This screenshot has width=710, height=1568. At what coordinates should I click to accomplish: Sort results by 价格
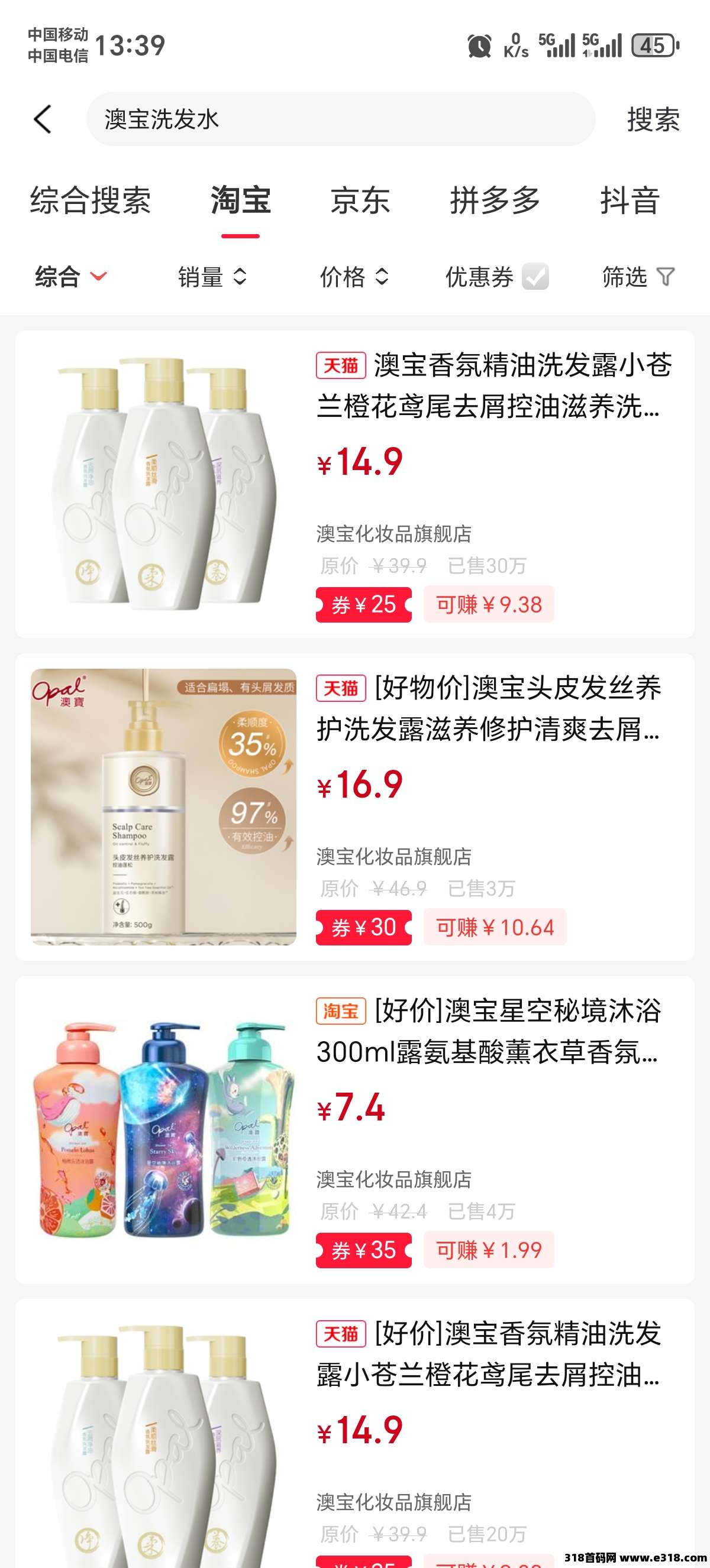point(354,277)
